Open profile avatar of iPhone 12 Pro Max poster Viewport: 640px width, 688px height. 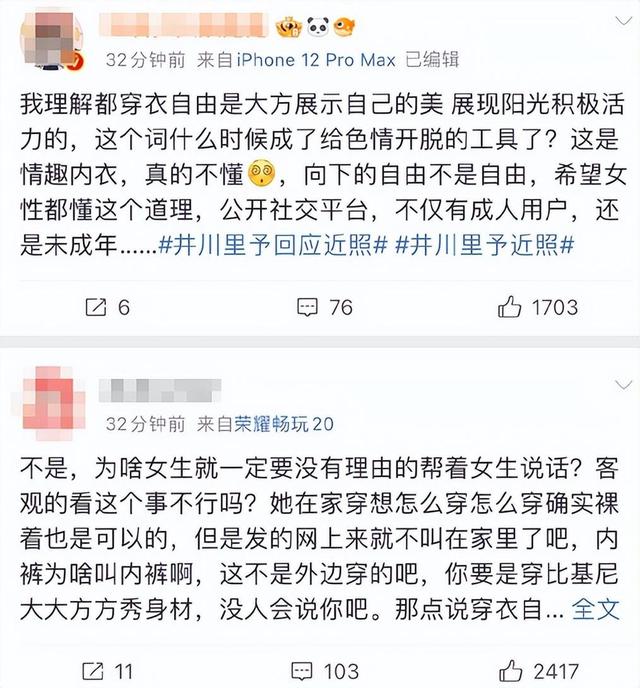[50, 38]
